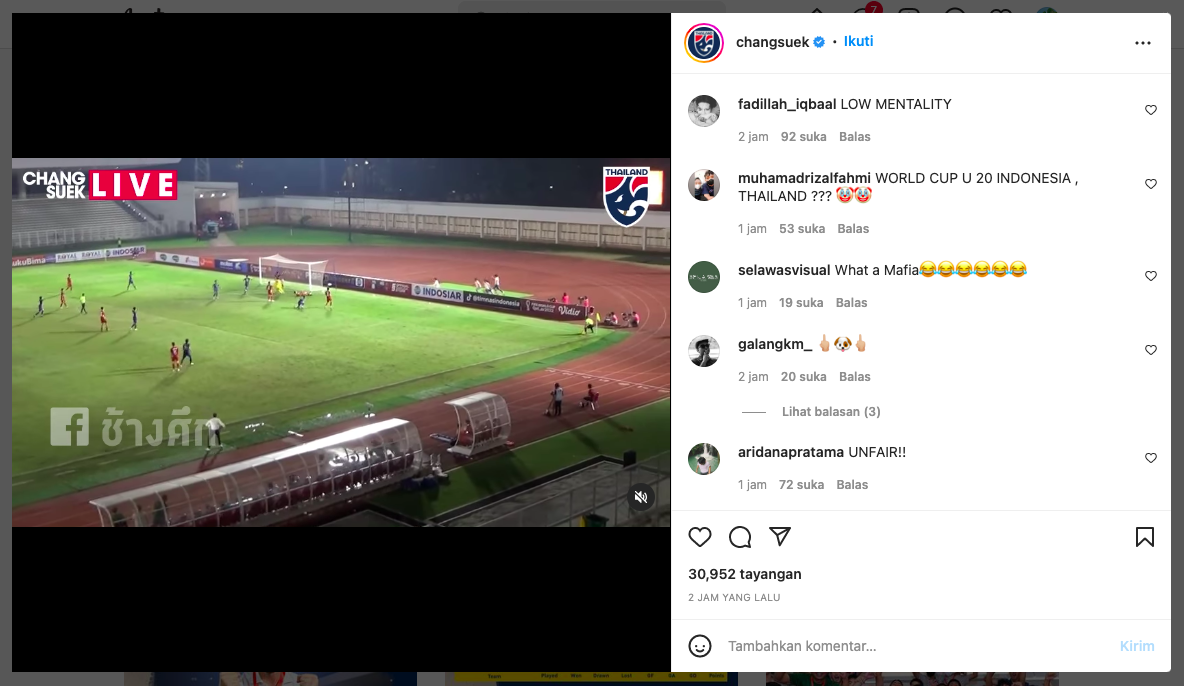Follow changsuek with the Ikuti button
This screenshot has height=686, width=1184.
click(x=858, y=41)
